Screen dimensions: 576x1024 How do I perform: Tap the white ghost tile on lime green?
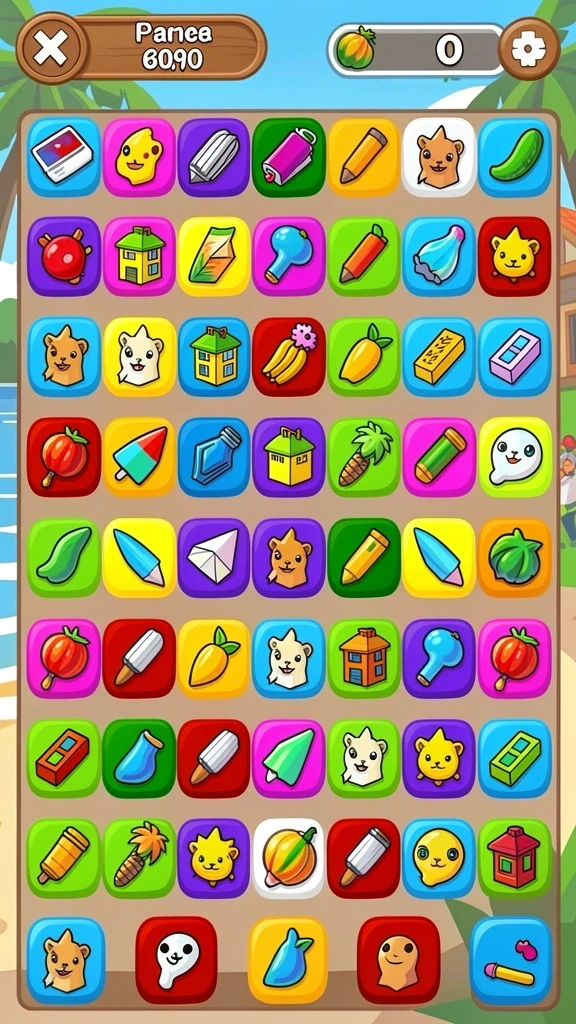(x=515, y=456)
